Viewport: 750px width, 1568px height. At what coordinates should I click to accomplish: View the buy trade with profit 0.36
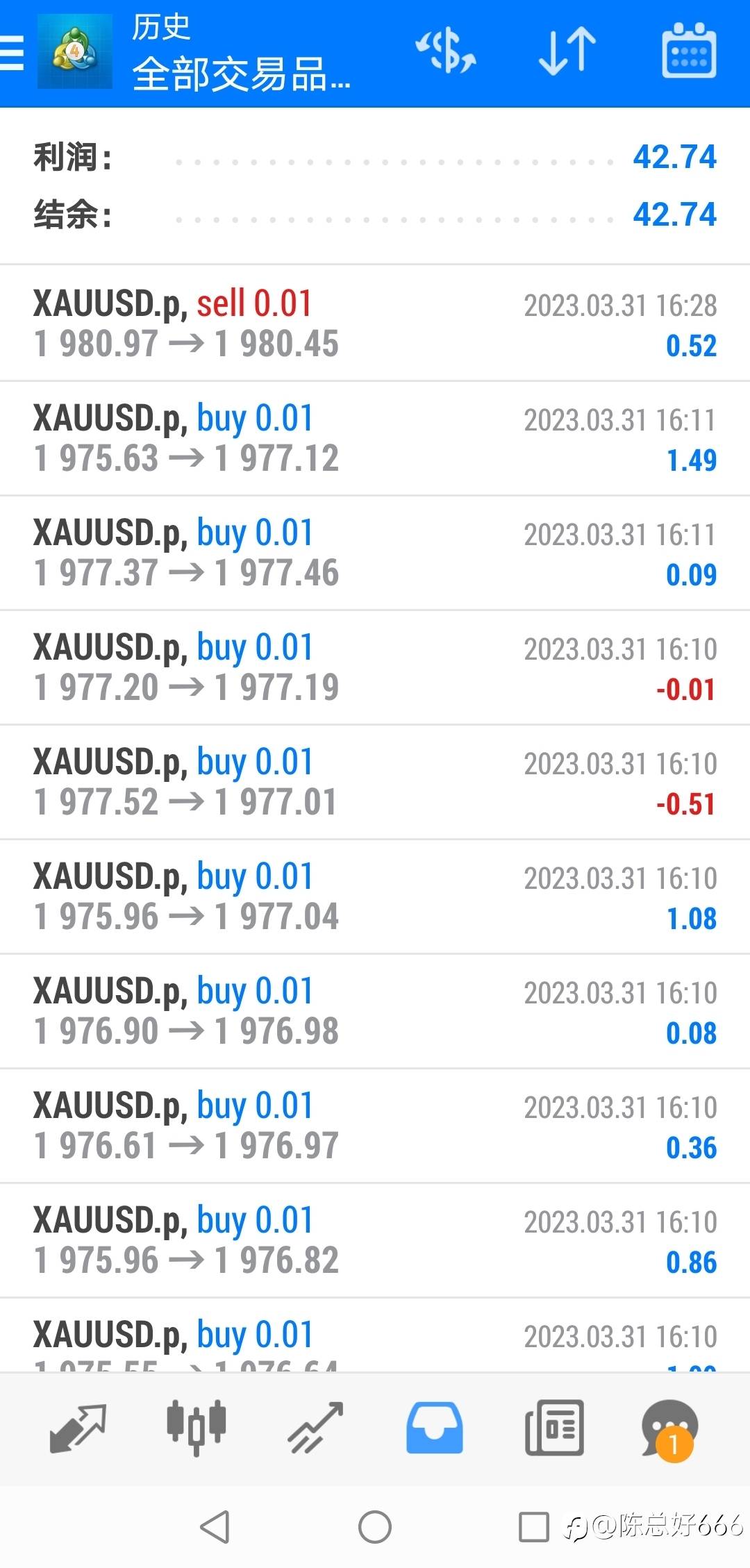click(375, 1126)
